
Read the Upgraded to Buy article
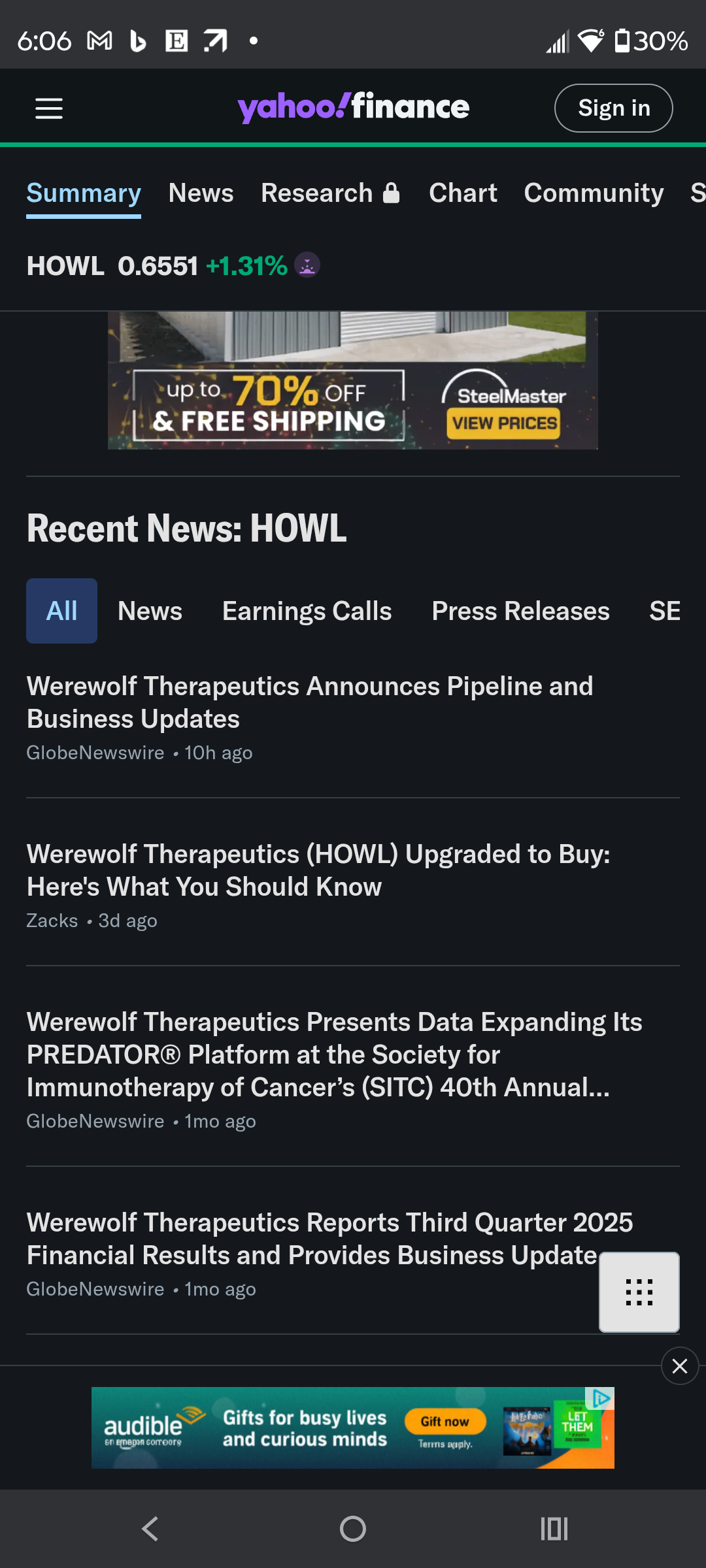coord(318,870)
